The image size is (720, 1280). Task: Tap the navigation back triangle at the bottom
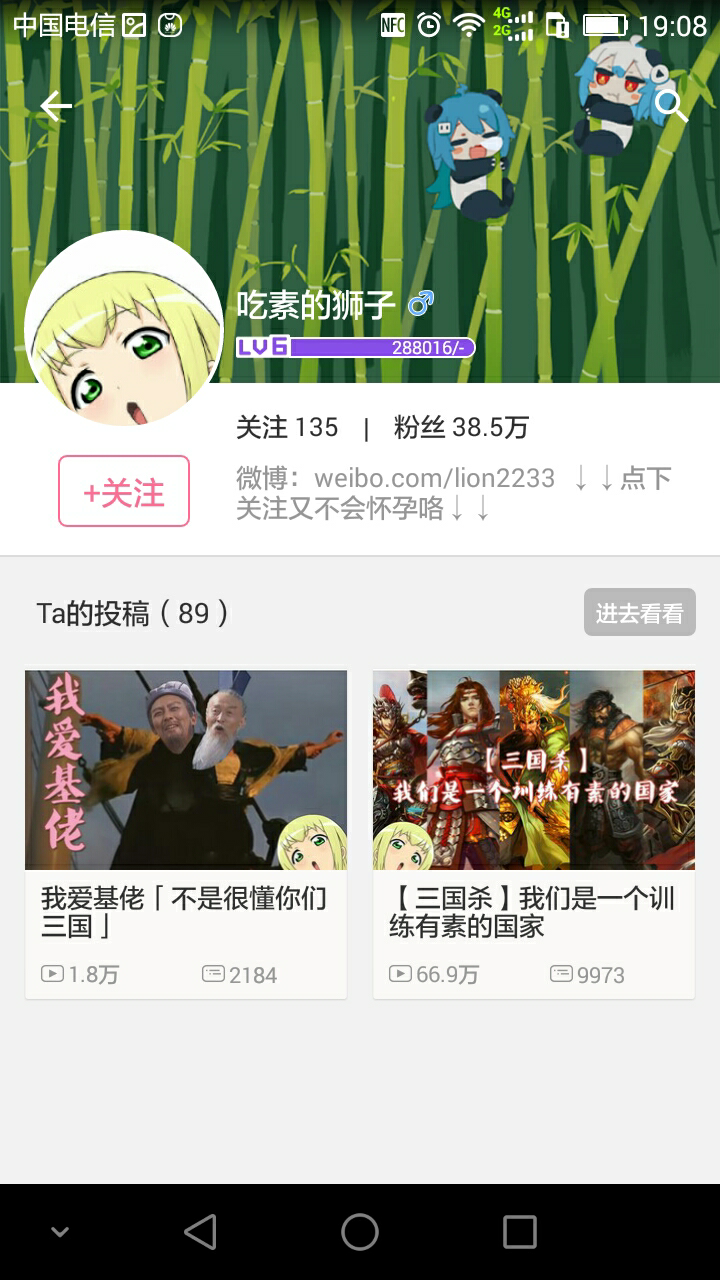(201, 1231)
